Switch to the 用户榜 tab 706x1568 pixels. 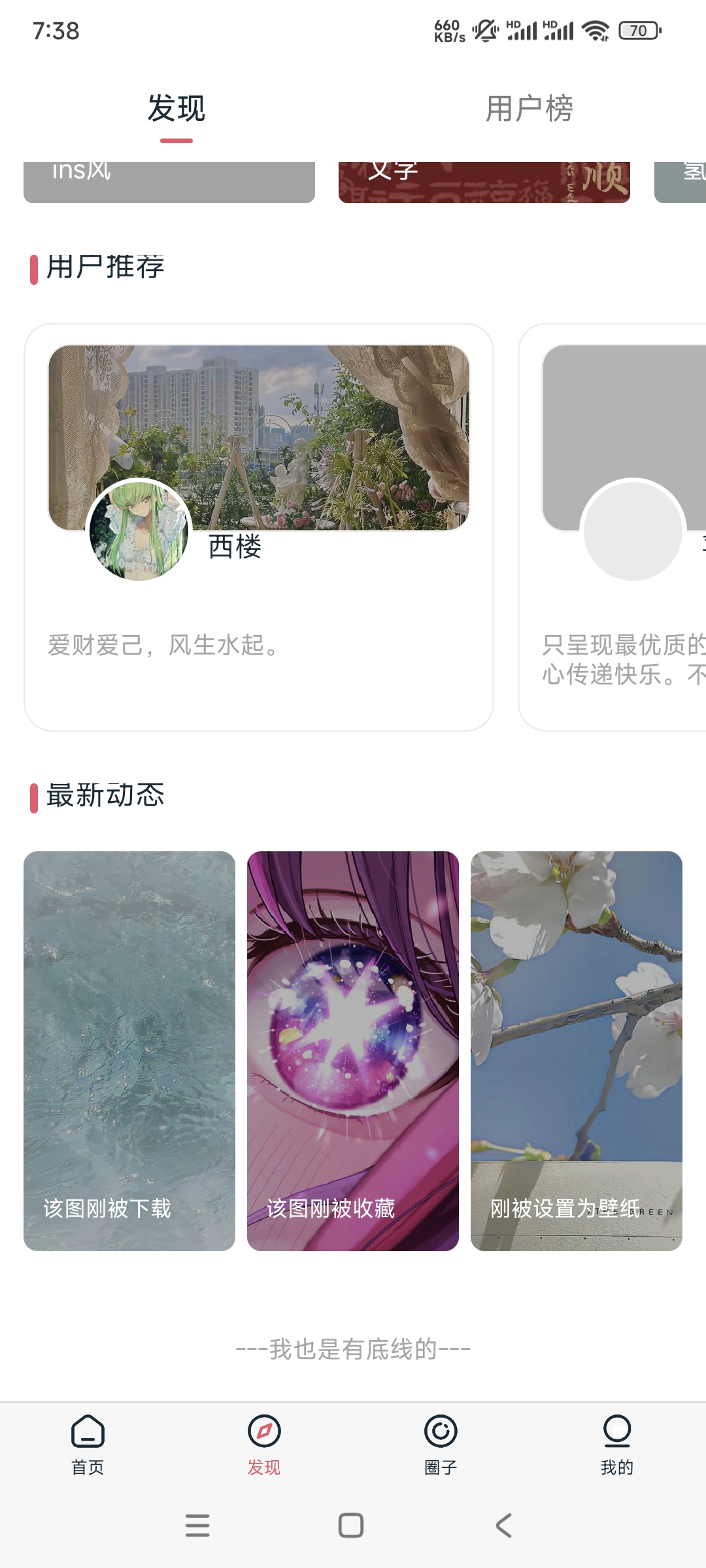click(x=529, y=108)
